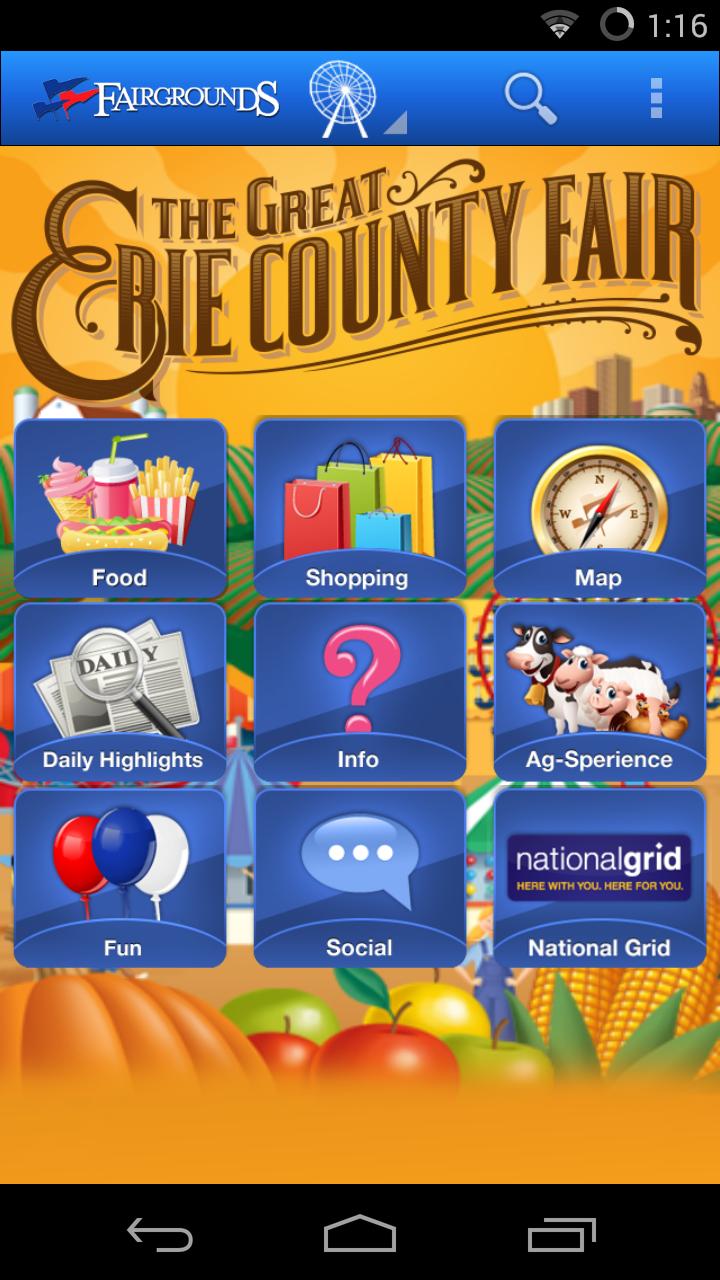Open the Social tile
Screen dimensions: 720x1280
(x=359, y=878)
